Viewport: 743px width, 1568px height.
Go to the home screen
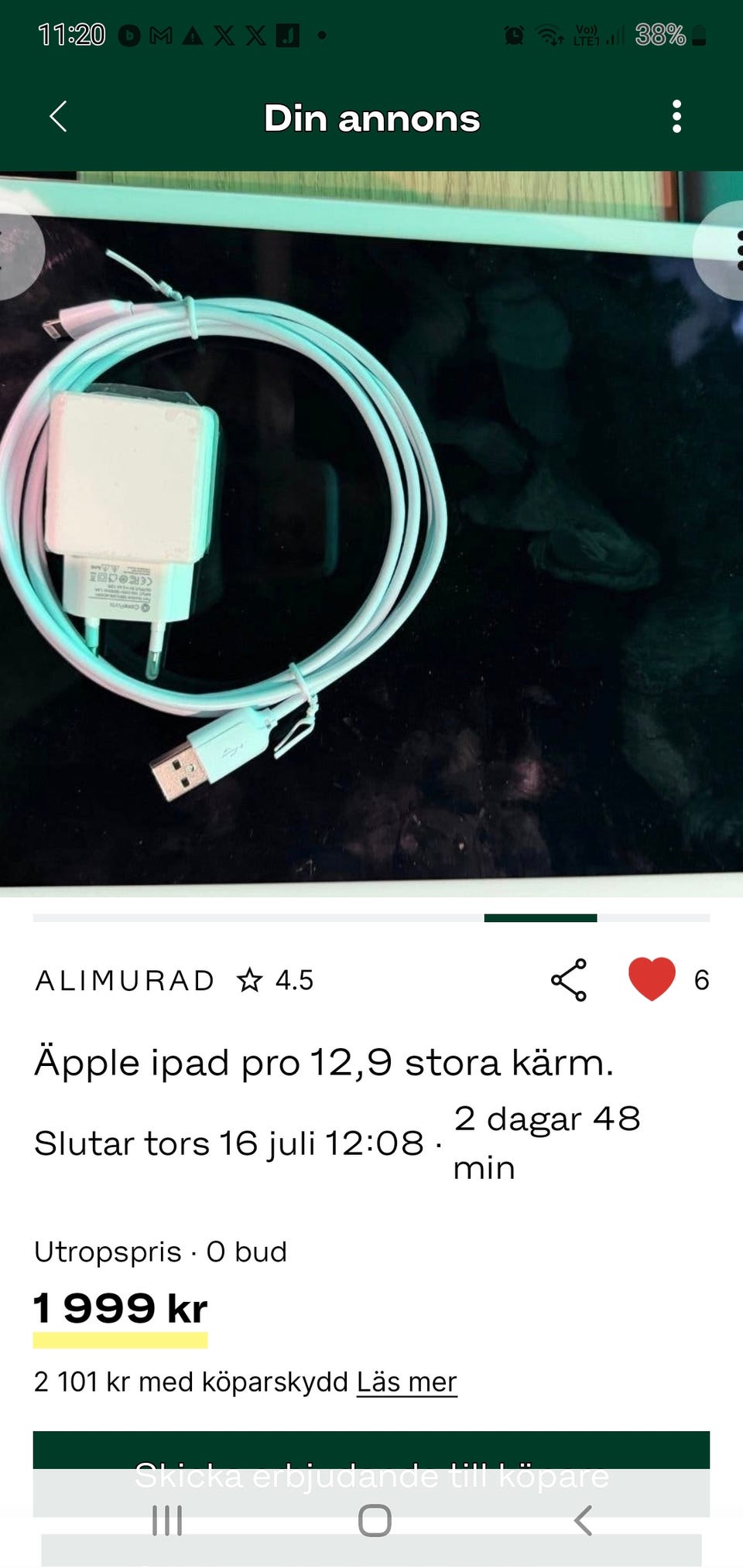(x=375, y=1520)
